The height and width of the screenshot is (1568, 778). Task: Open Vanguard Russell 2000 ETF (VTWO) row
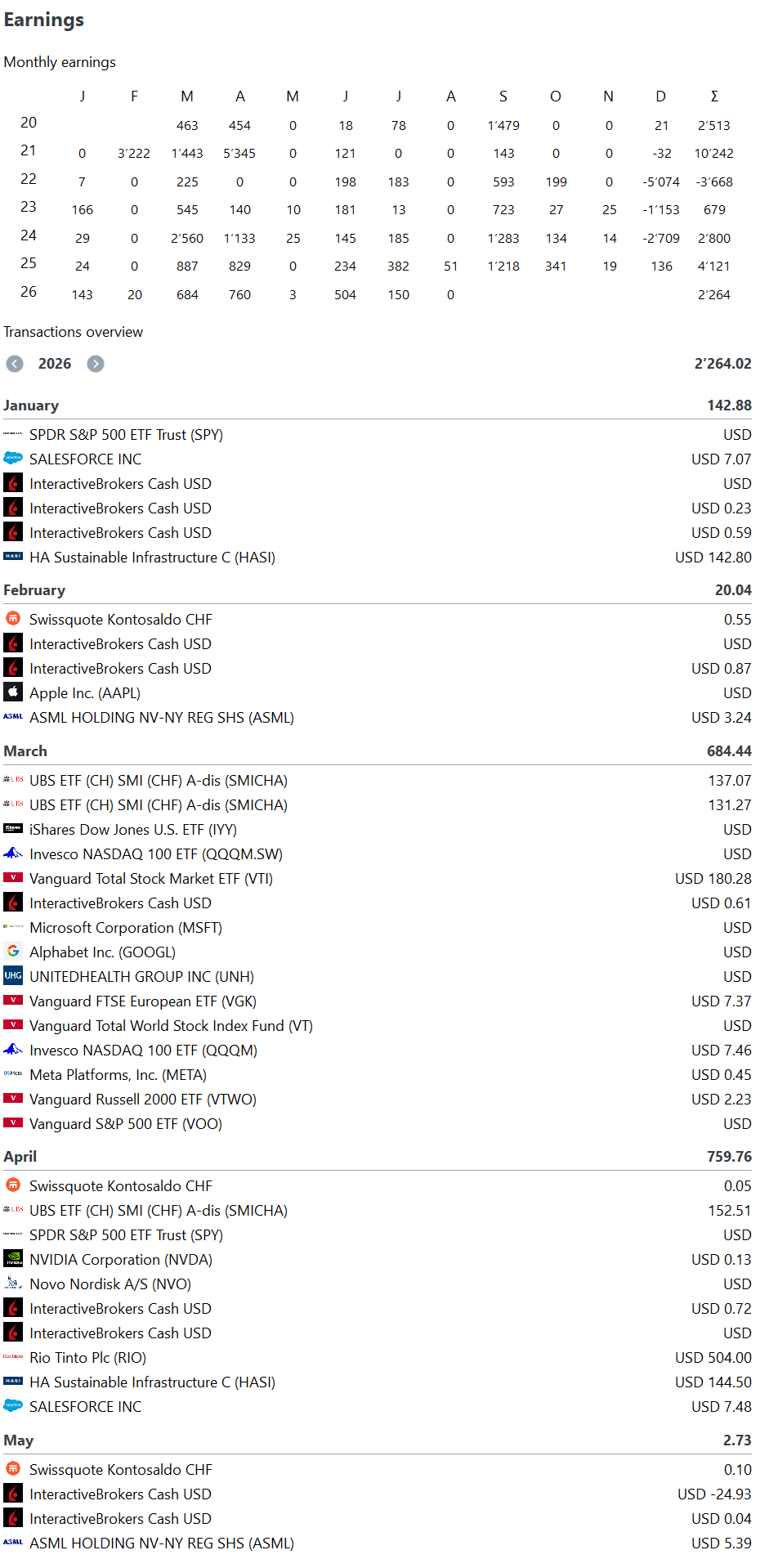click(x=378, y=1100)
